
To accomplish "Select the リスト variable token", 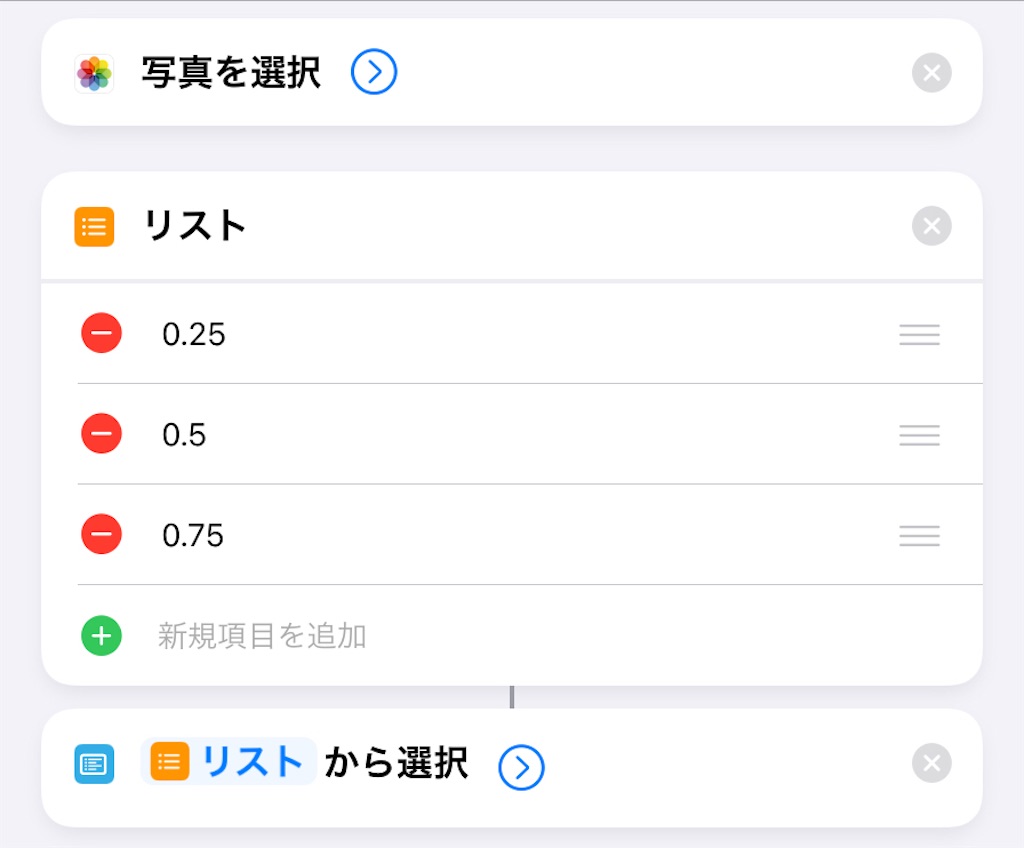I will pos(229,763).
